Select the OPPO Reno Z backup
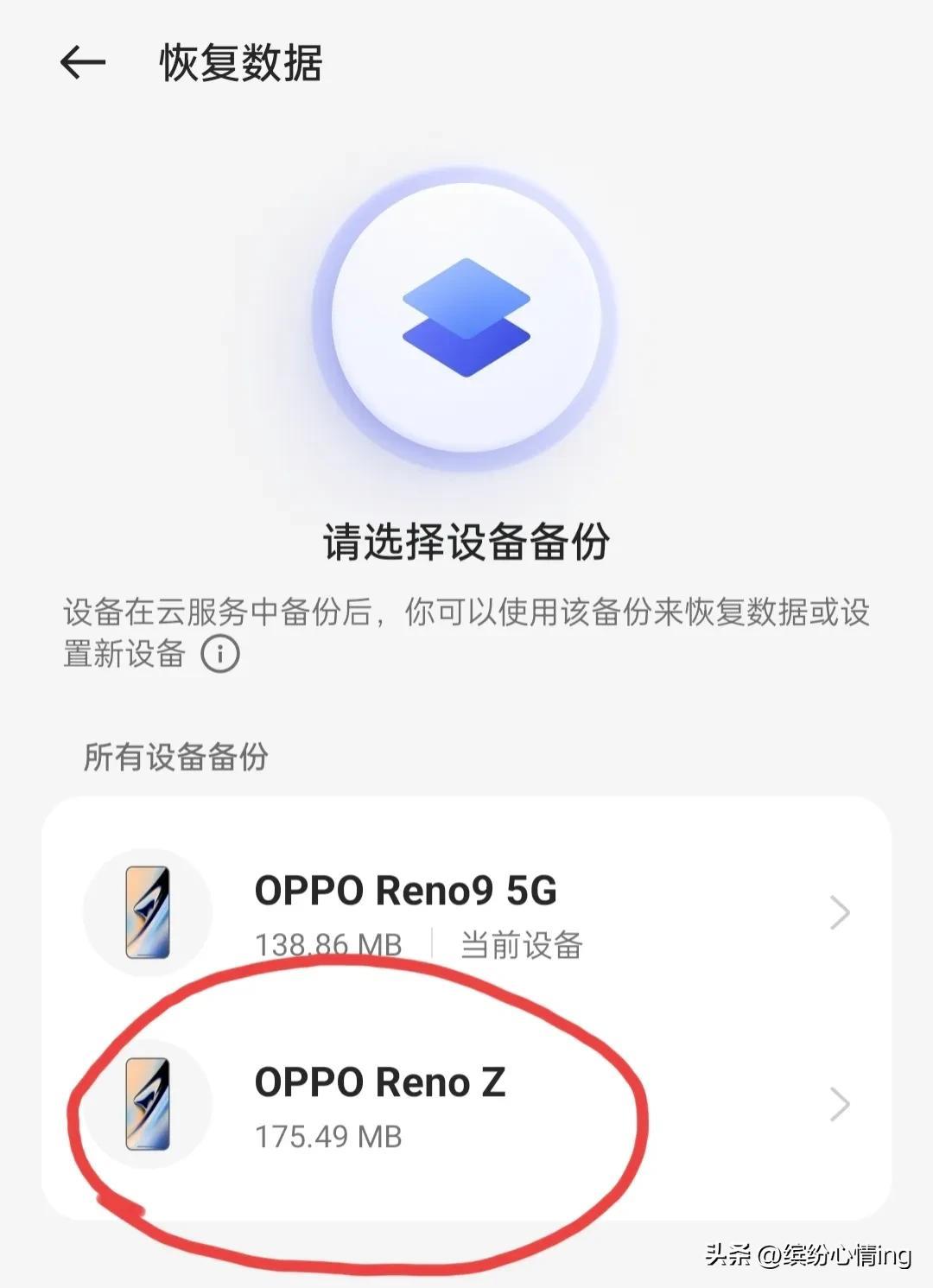Image resolution: width=933 pixels, height=1288 pixels. coord(466,1105)
